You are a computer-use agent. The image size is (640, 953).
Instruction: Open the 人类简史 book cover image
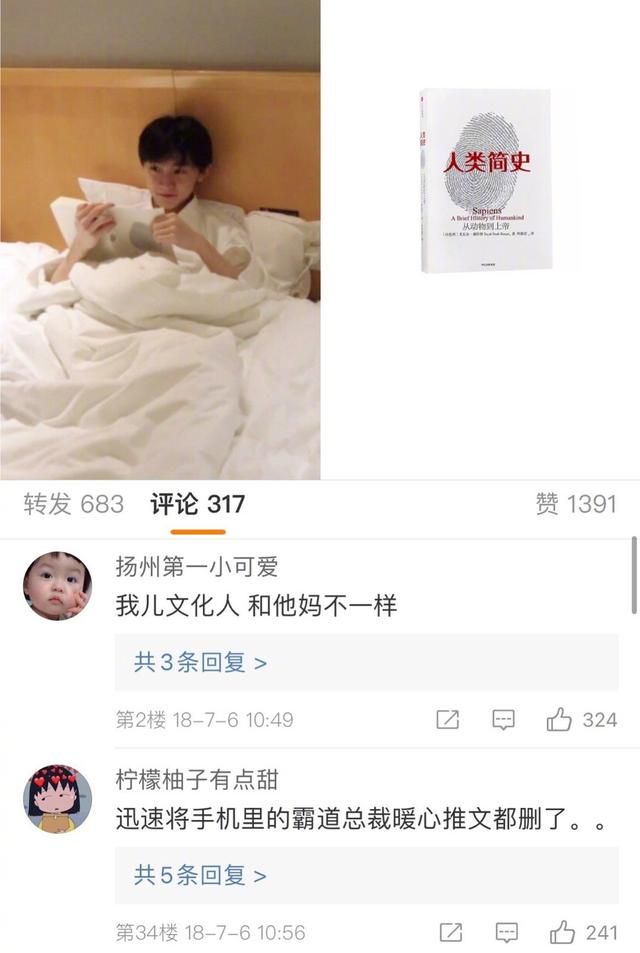(x=485, y=181)
